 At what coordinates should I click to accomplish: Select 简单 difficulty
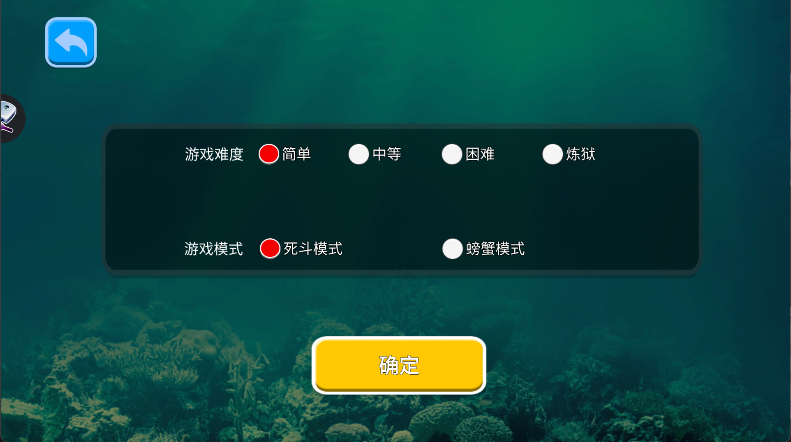[x=269, y=154]
